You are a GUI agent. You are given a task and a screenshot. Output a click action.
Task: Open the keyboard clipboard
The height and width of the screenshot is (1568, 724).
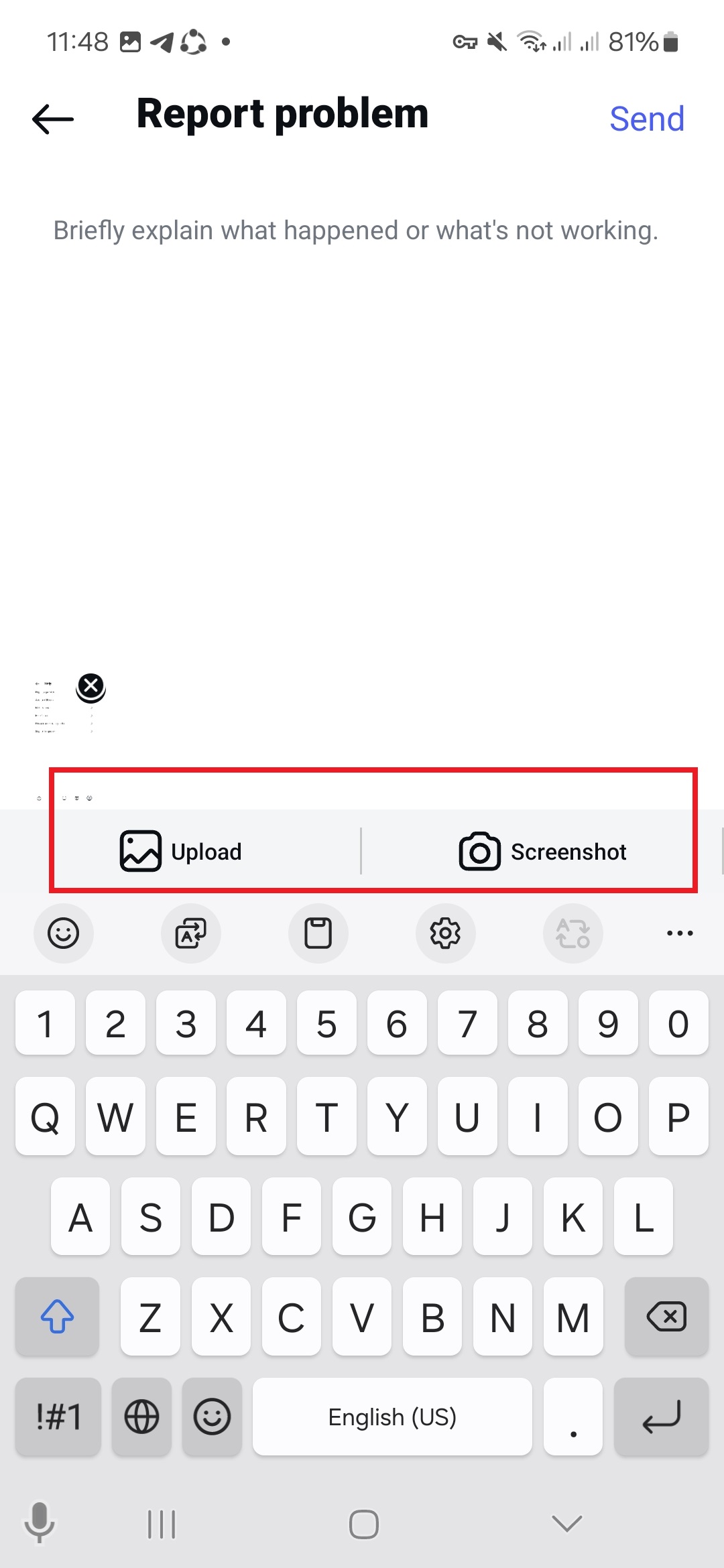tap(318, 933)
